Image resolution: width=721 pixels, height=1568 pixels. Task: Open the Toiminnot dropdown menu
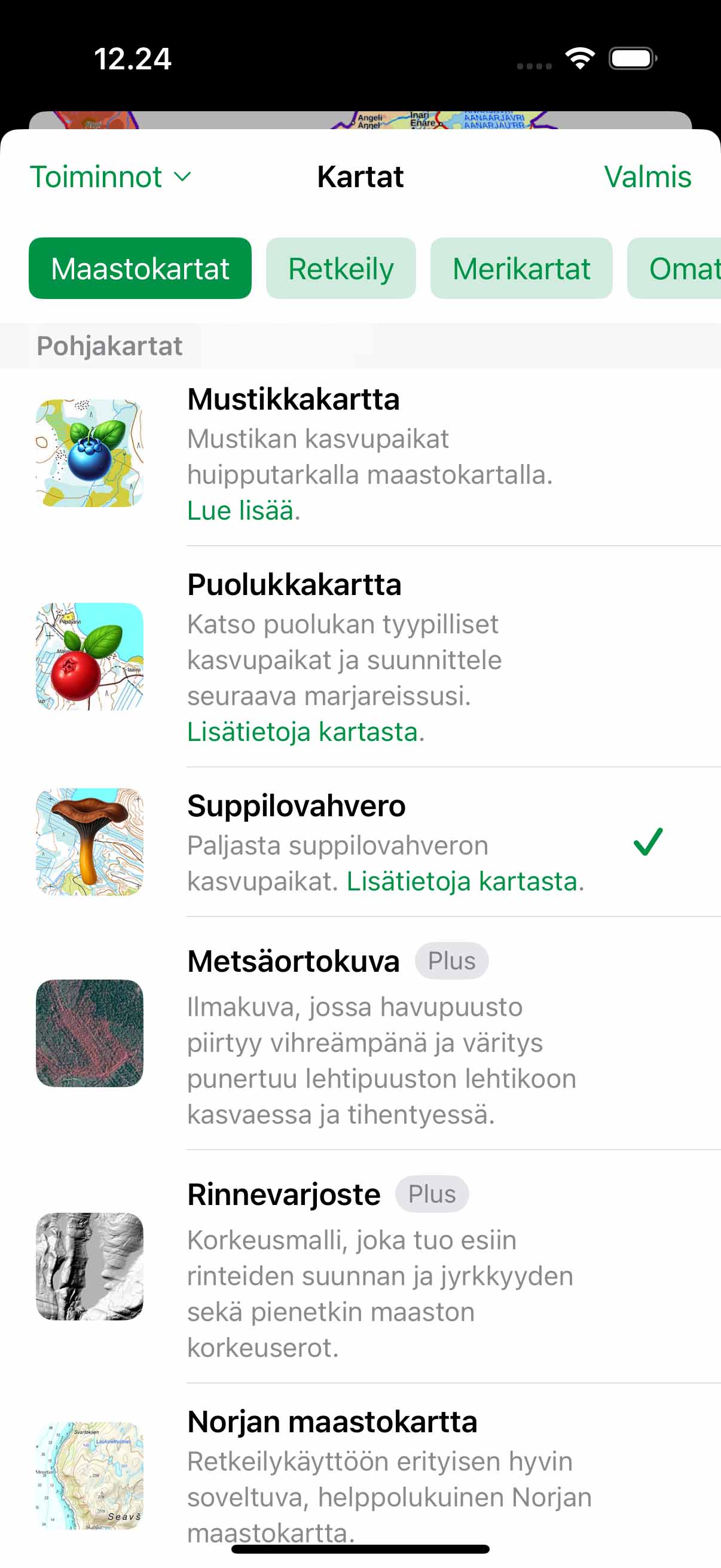(111, 177)
